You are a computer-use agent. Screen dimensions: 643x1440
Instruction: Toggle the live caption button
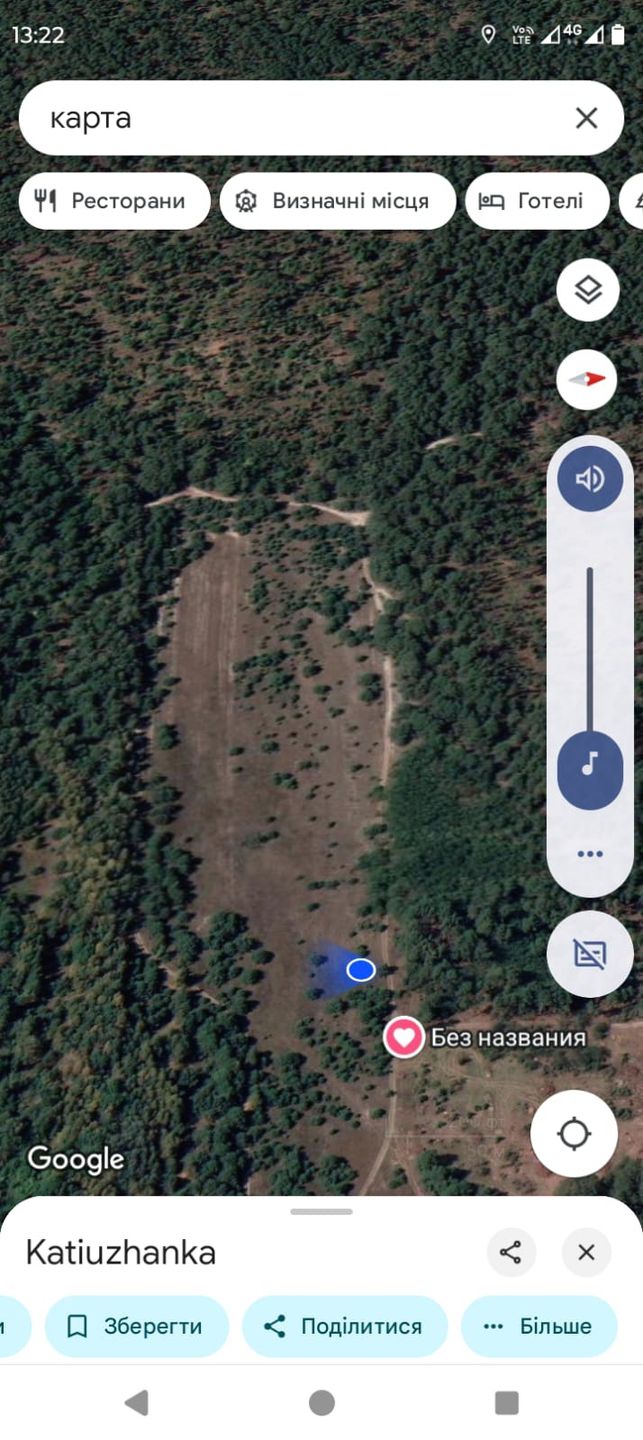590,954
